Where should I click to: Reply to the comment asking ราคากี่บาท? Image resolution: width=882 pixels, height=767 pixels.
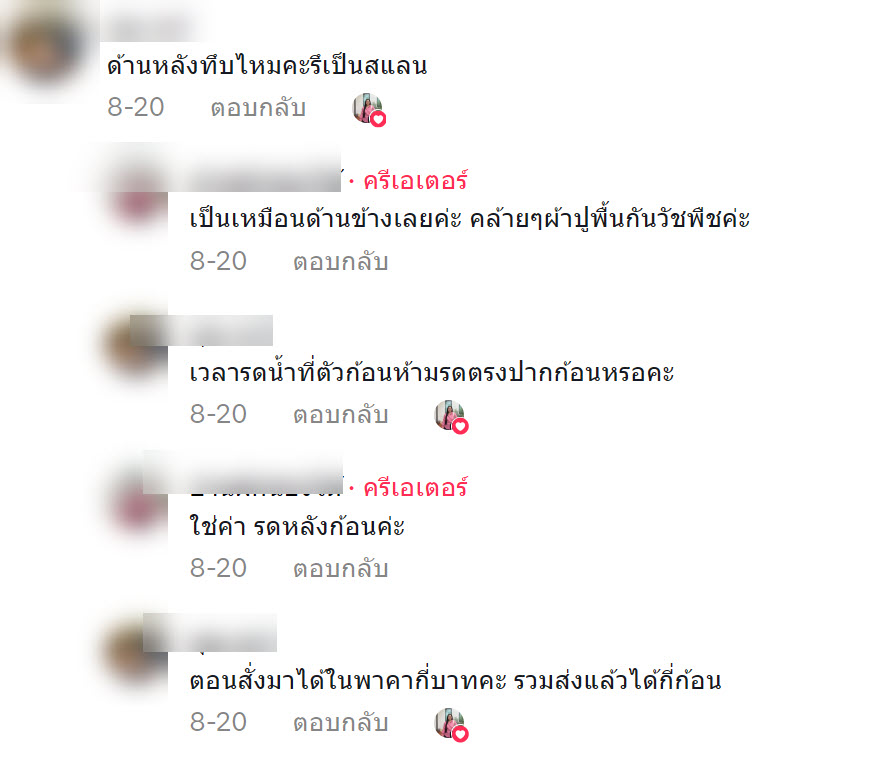click(x=340, y=722)
